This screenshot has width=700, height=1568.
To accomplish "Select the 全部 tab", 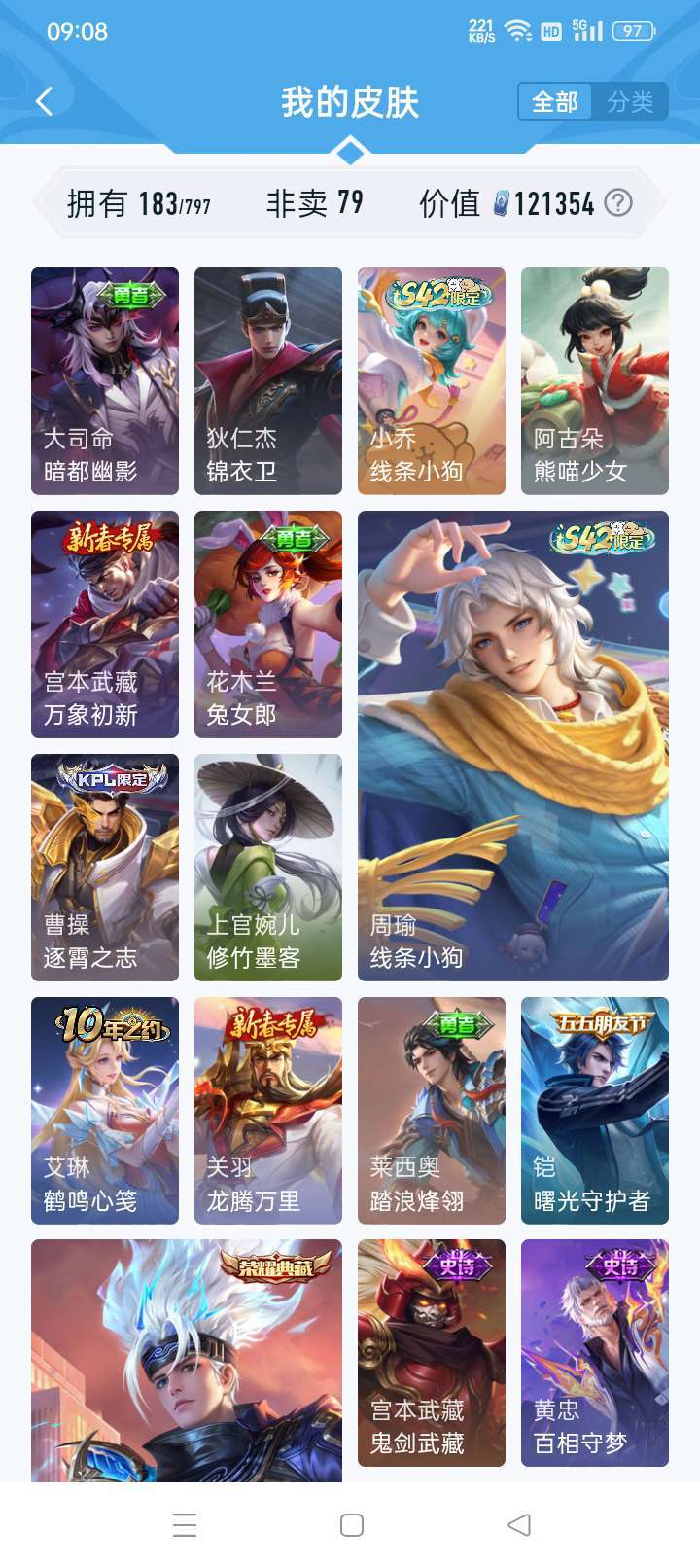I will click(x=555, y=102).
